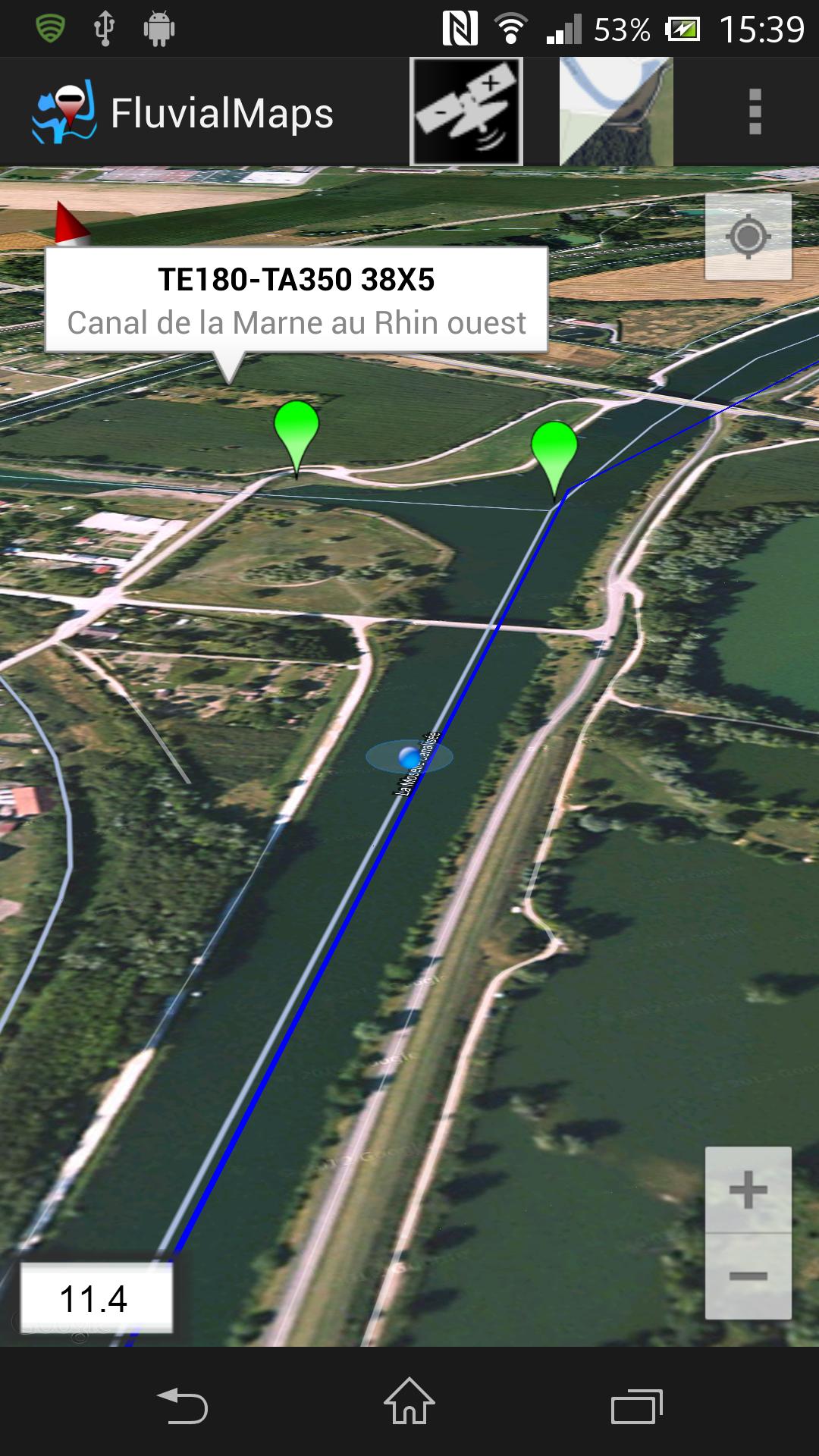Toggle satellite view with the satellite icon
The width and height of the screenshot is (819, 1456).
click(x=466, y=111)
